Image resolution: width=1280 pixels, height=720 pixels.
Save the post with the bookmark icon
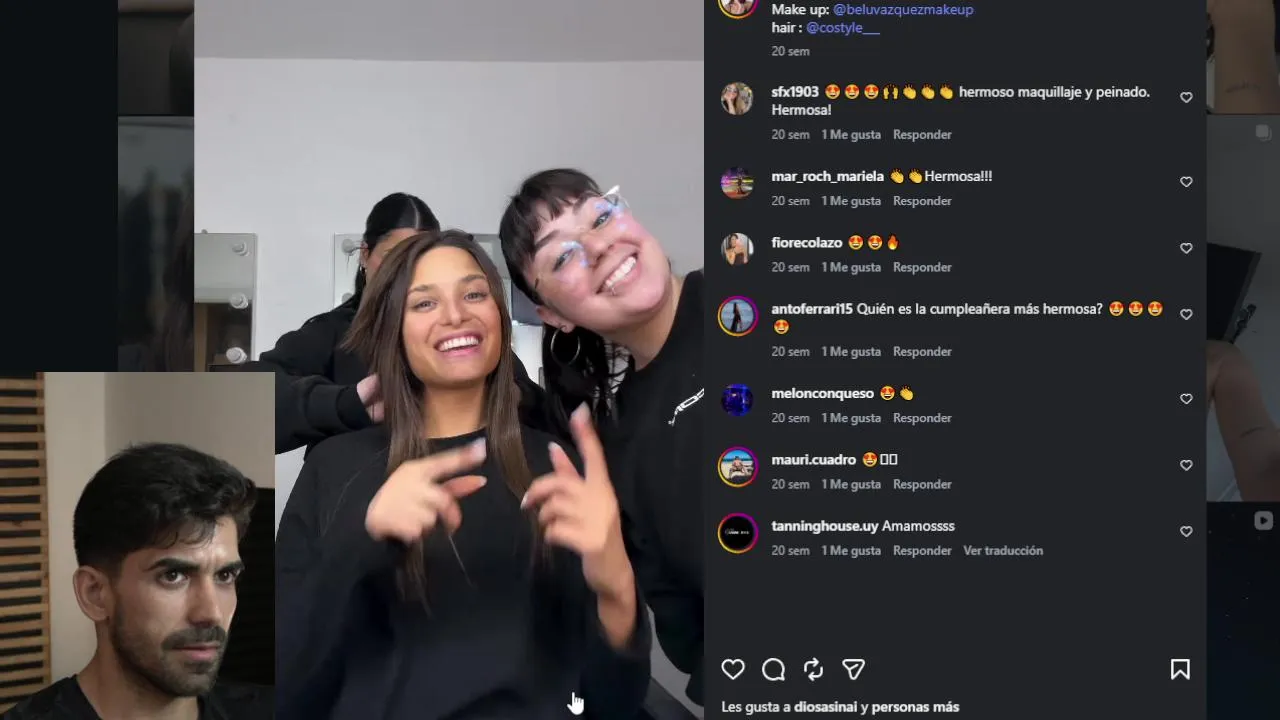click(1180, 670)
